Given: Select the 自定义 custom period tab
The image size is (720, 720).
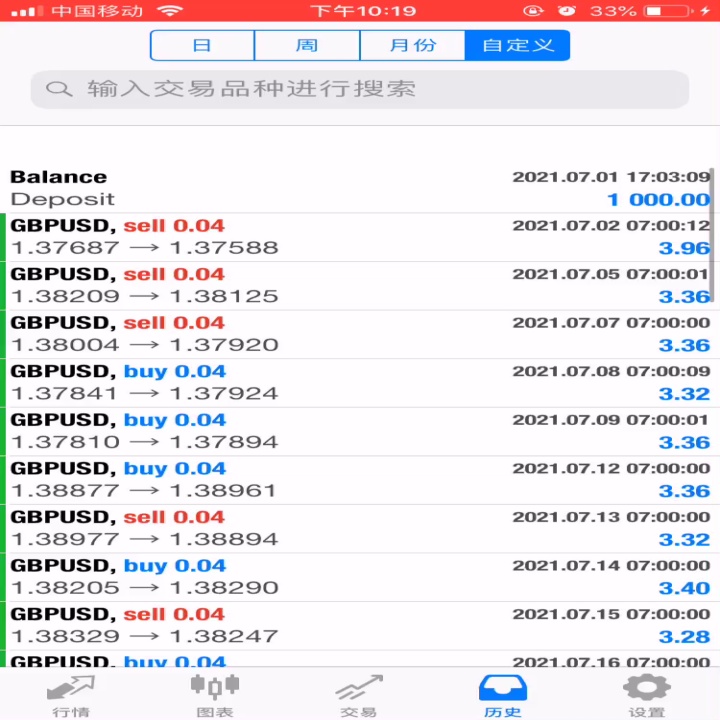Looking at the screenshot, I should [518, 45].
